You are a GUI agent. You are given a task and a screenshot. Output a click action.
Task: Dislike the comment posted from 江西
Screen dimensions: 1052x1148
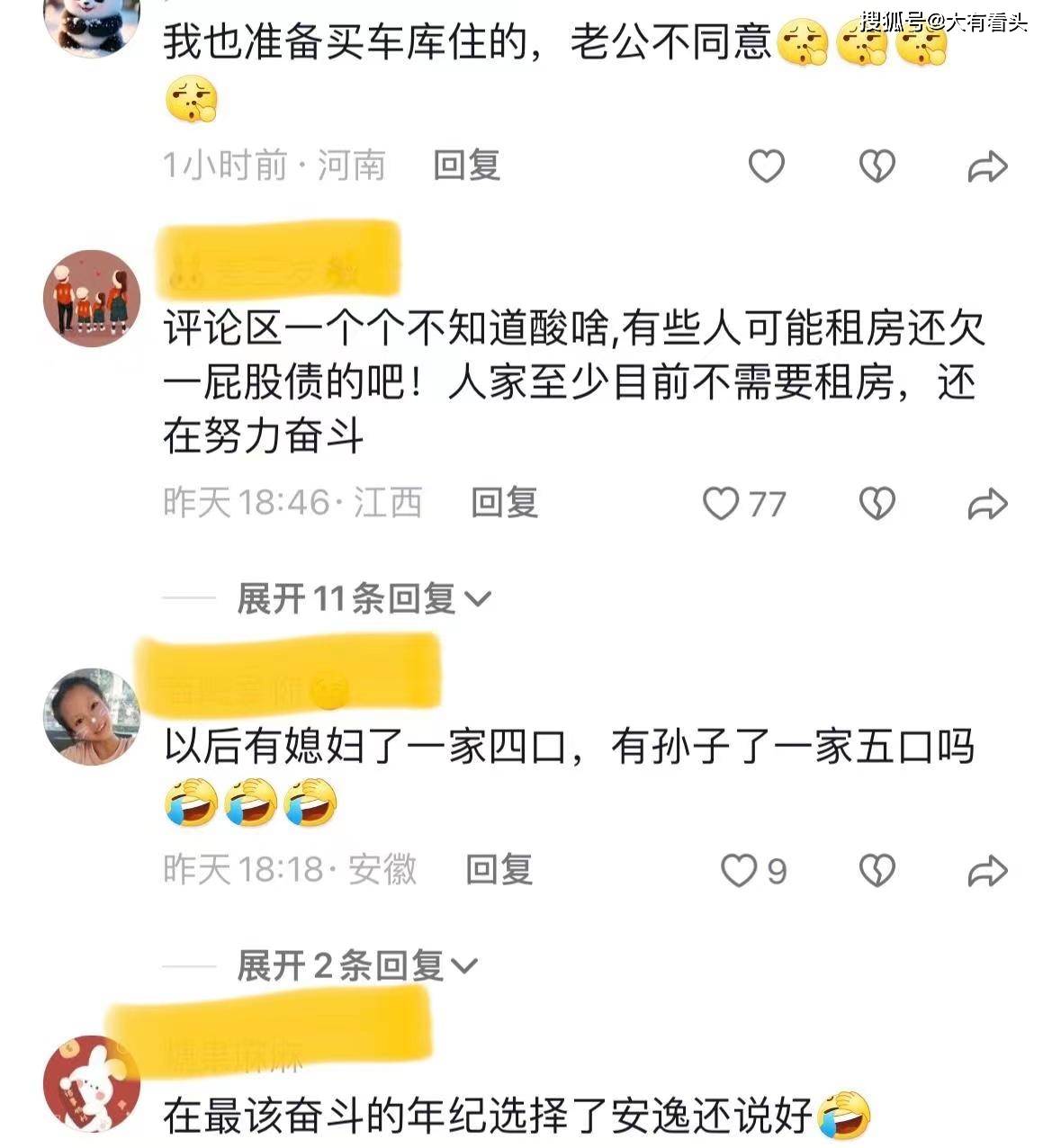[877, 504]
